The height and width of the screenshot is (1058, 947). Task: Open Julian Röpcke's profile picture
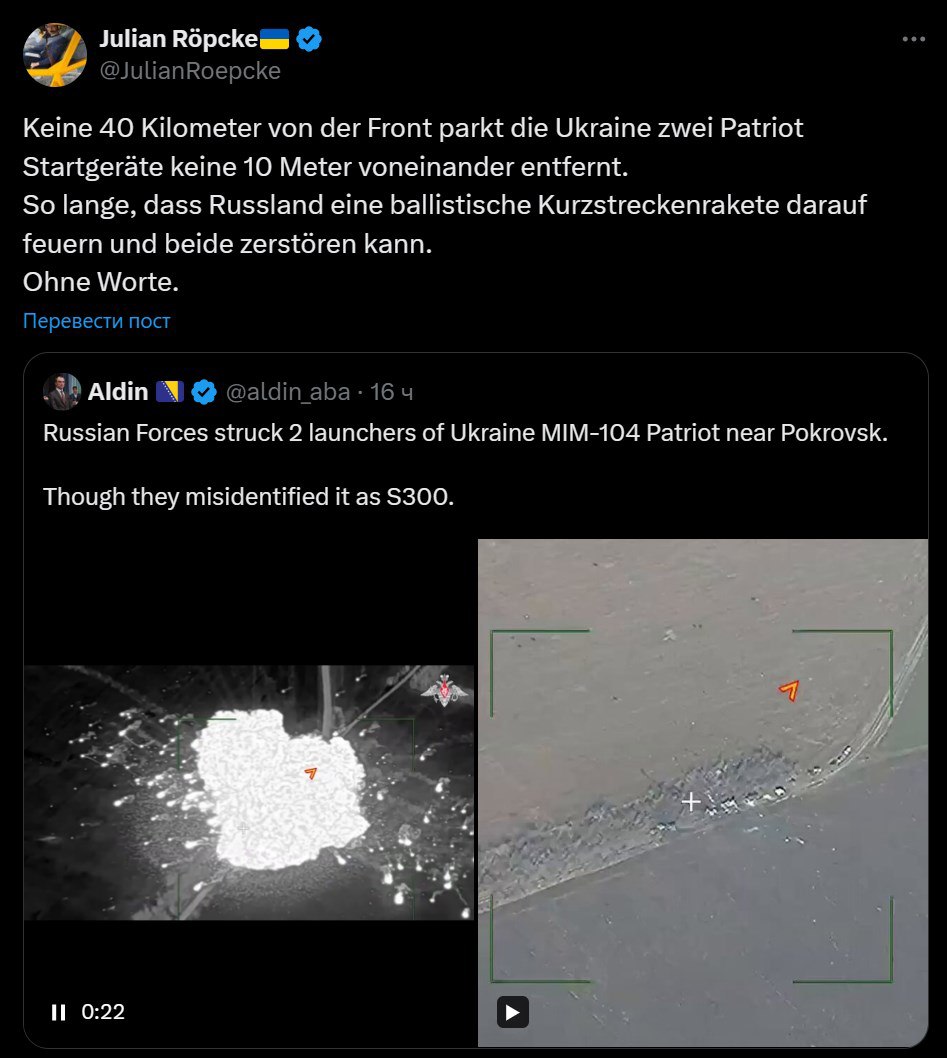[x=54, y=54]
